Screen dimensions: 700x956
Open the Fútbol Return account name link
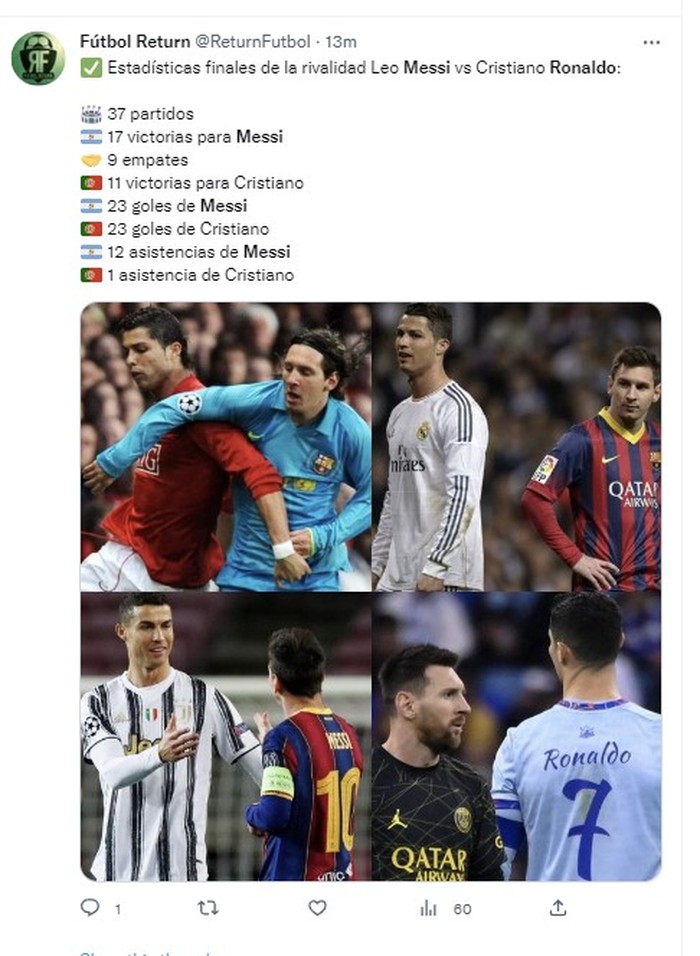point(133,42)
